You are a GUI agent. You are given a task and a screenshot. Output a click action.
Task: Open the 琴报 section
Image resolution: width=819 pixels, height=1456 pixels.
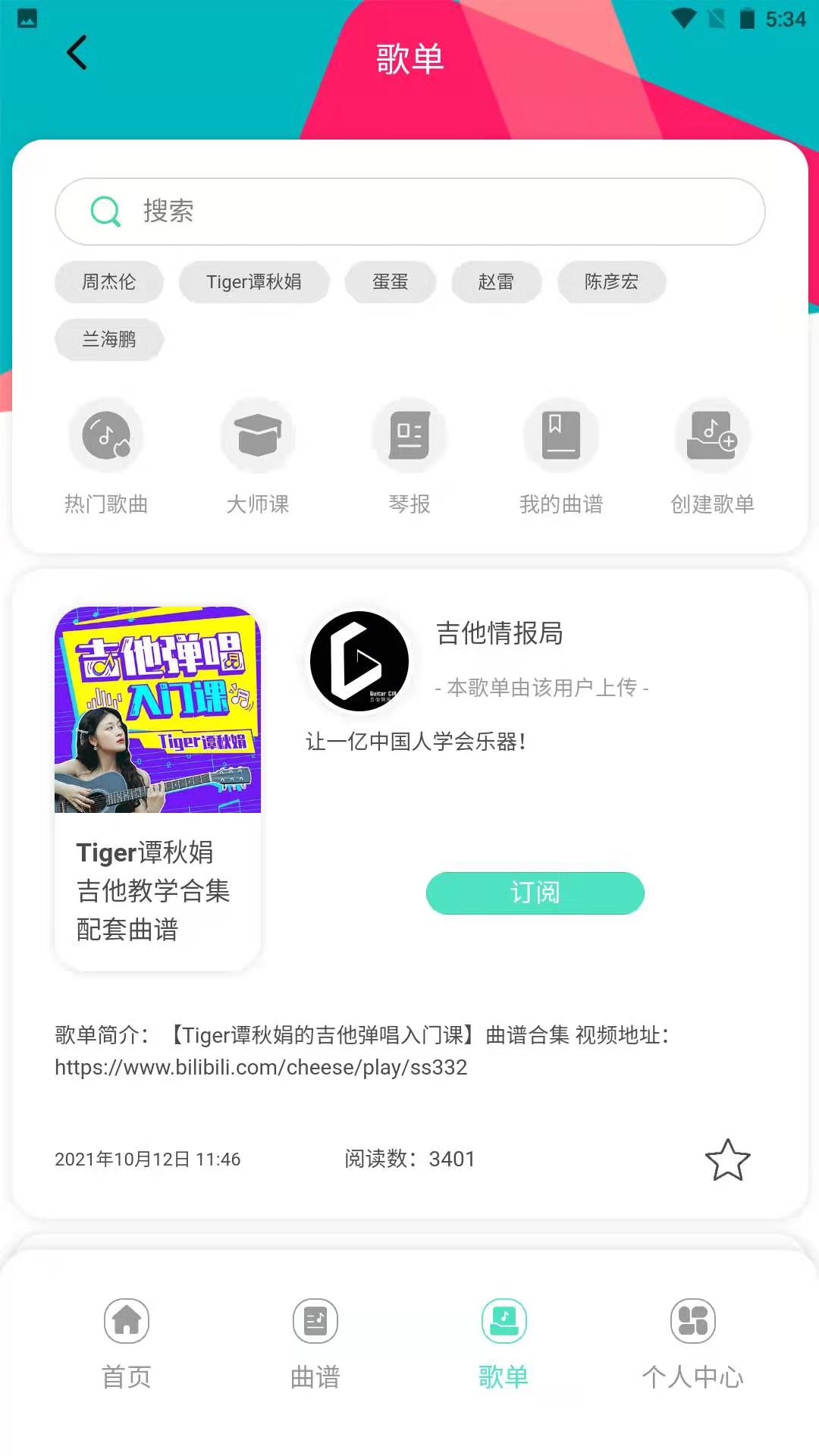[x=409, y=457]
